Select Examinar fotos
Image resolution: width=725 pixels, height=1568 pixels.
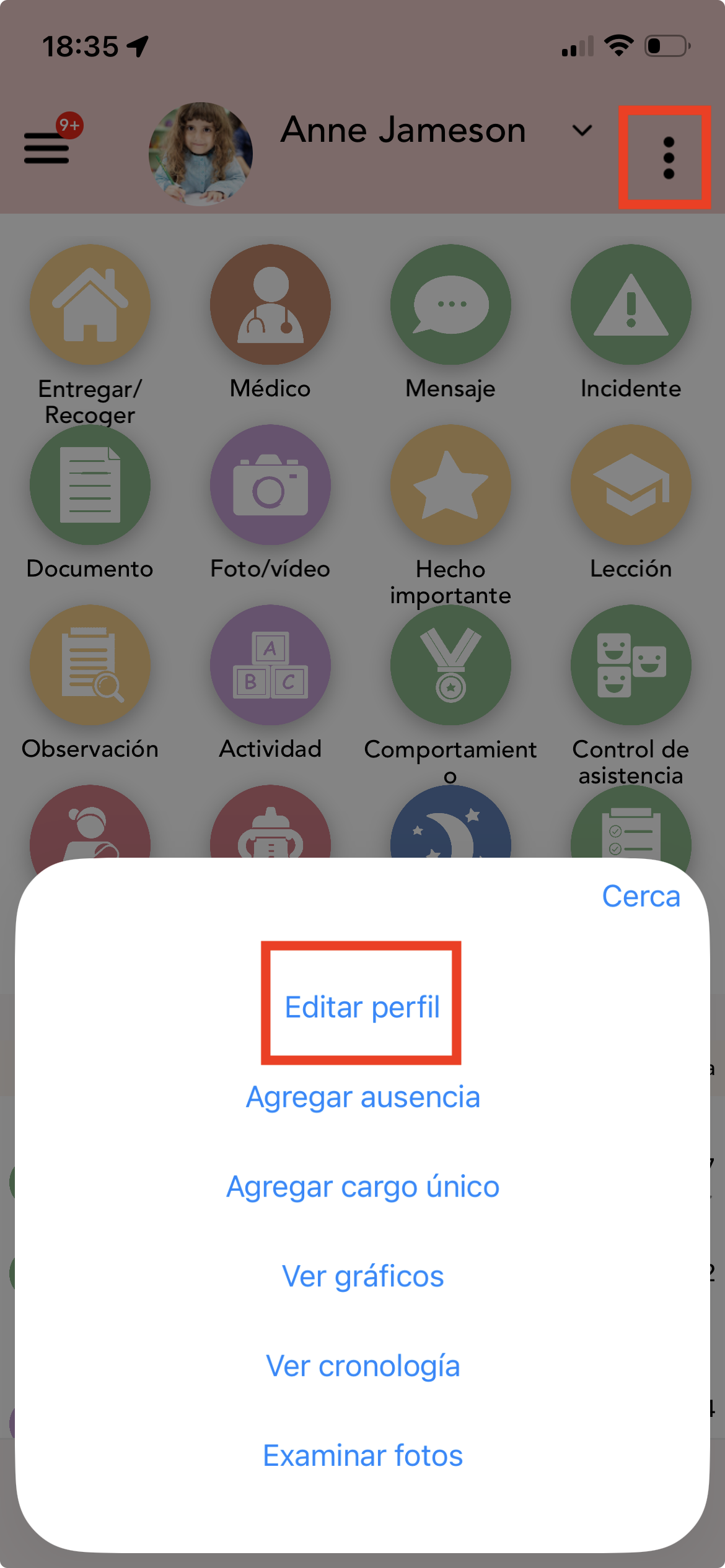tap(362, 1455)
